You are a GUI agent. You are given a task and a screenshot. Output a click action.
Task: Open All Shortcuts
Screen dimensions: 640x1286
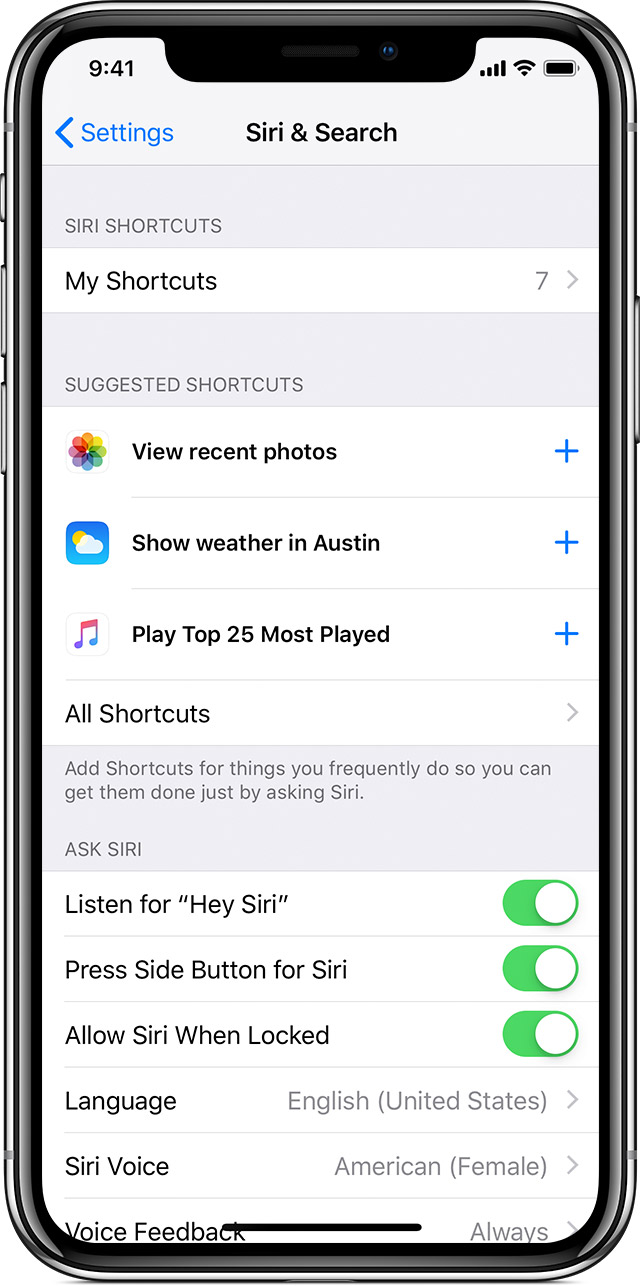320,713
